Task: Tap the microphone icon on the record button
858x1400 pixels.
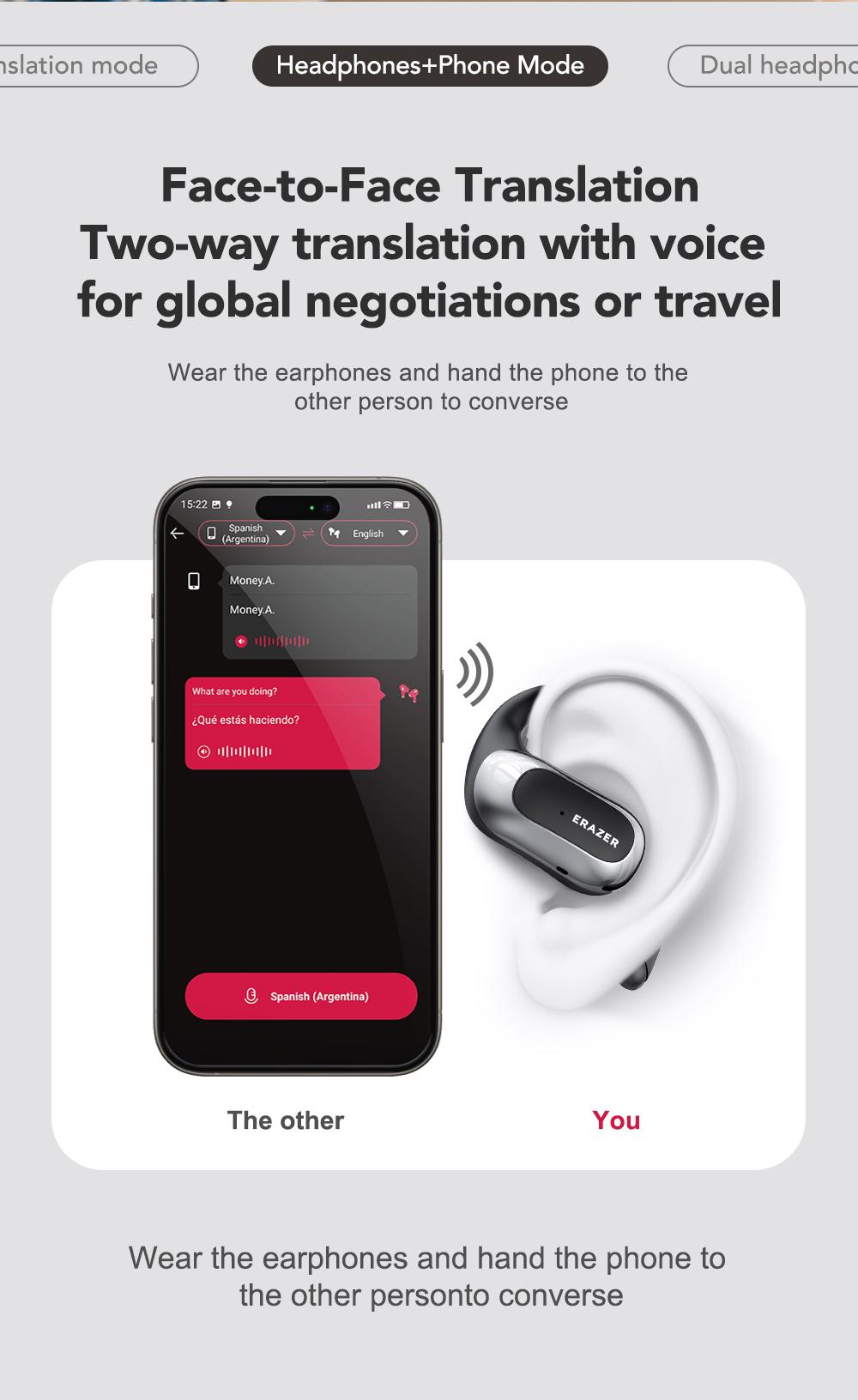Action: click(251, 996)
